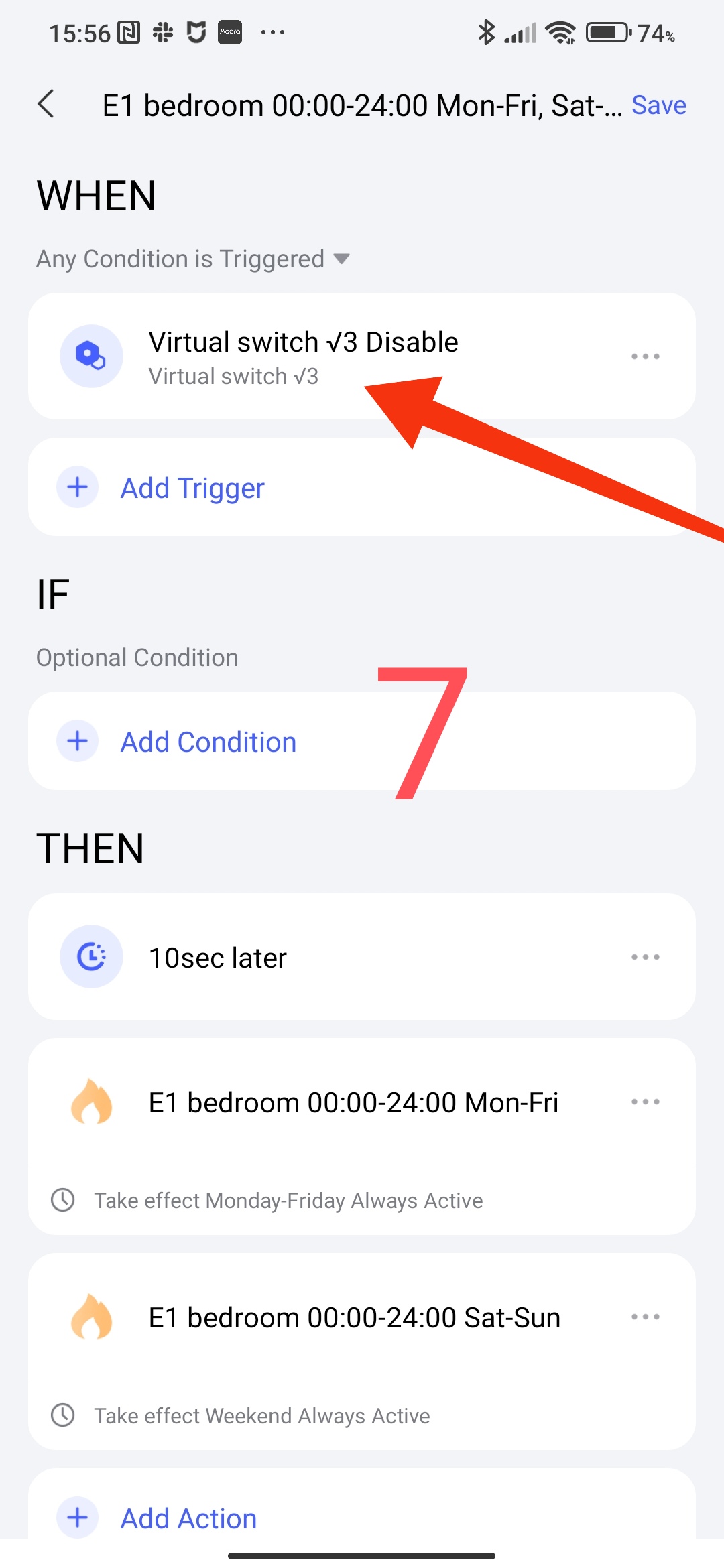Viewport: 724px width, 1568px height.
Task: Go back using the top-left arrow
Action: coord(46,105)
